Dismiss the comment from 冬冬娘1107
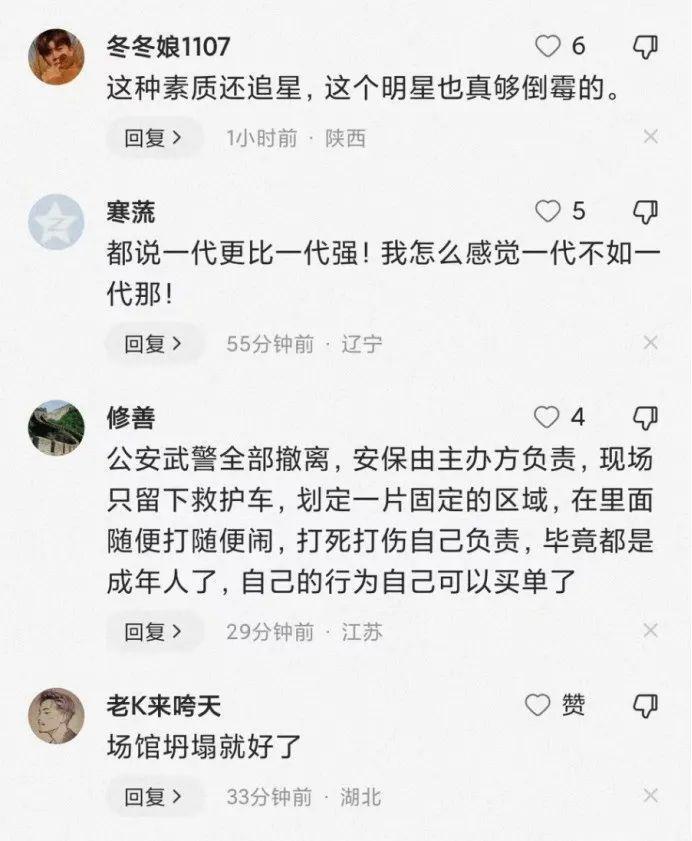The height and width of the screenshot is (841, 692). tap(650, 137)
